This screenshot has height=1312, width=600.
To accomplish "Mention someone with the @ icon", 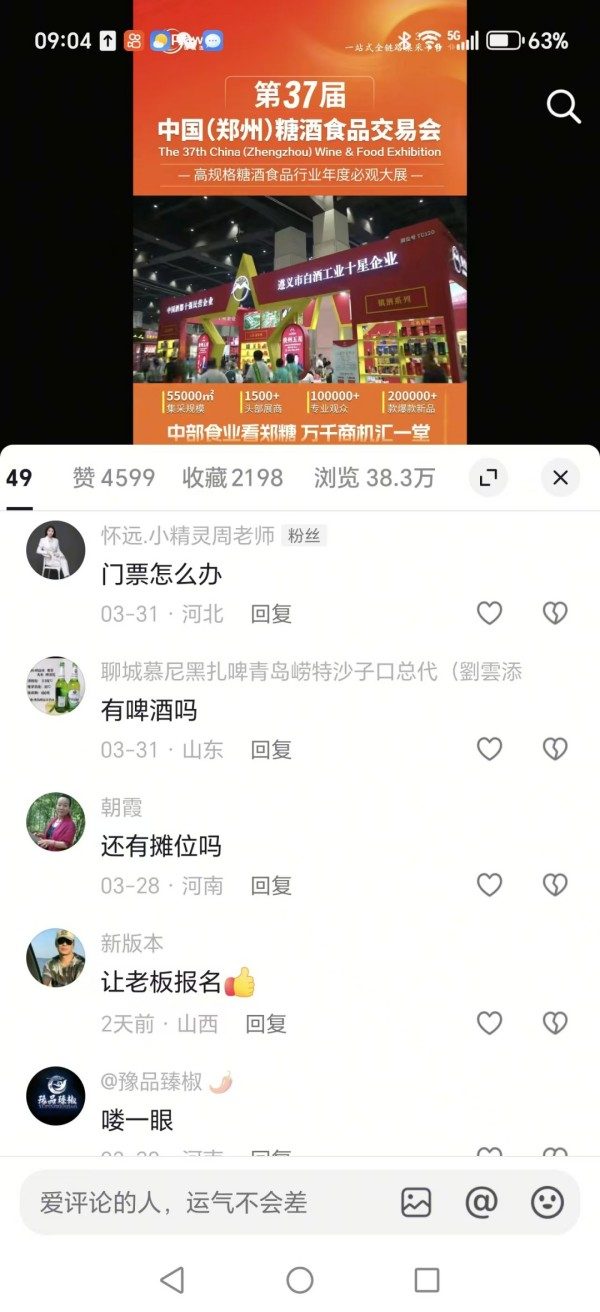I will pos(481,1202).
